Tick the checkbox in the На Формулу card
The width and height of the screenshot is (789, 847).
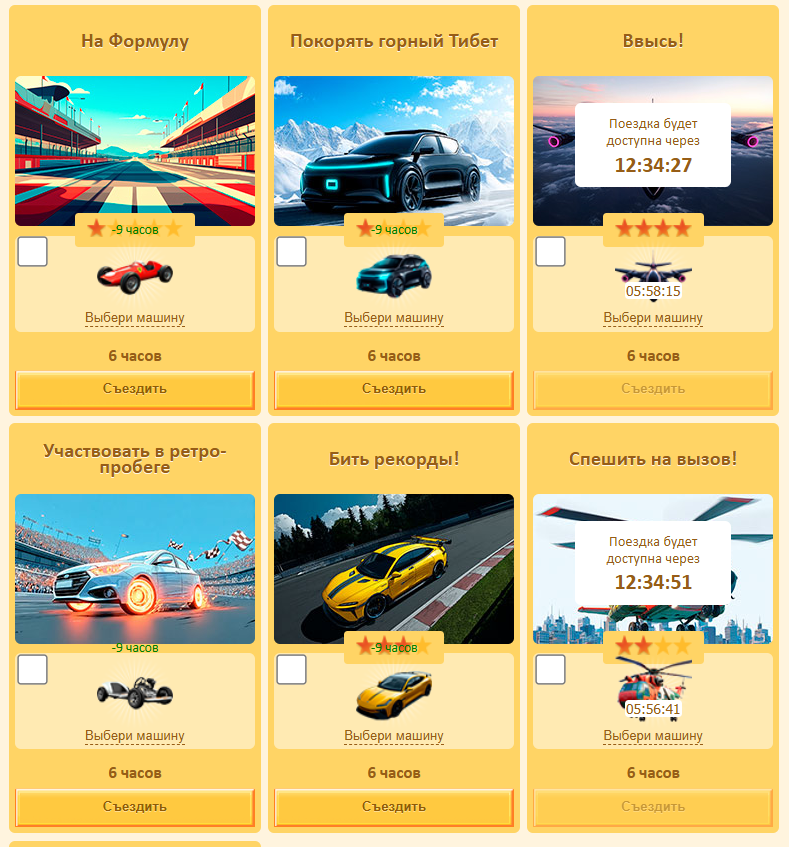(x=33, y=252)
